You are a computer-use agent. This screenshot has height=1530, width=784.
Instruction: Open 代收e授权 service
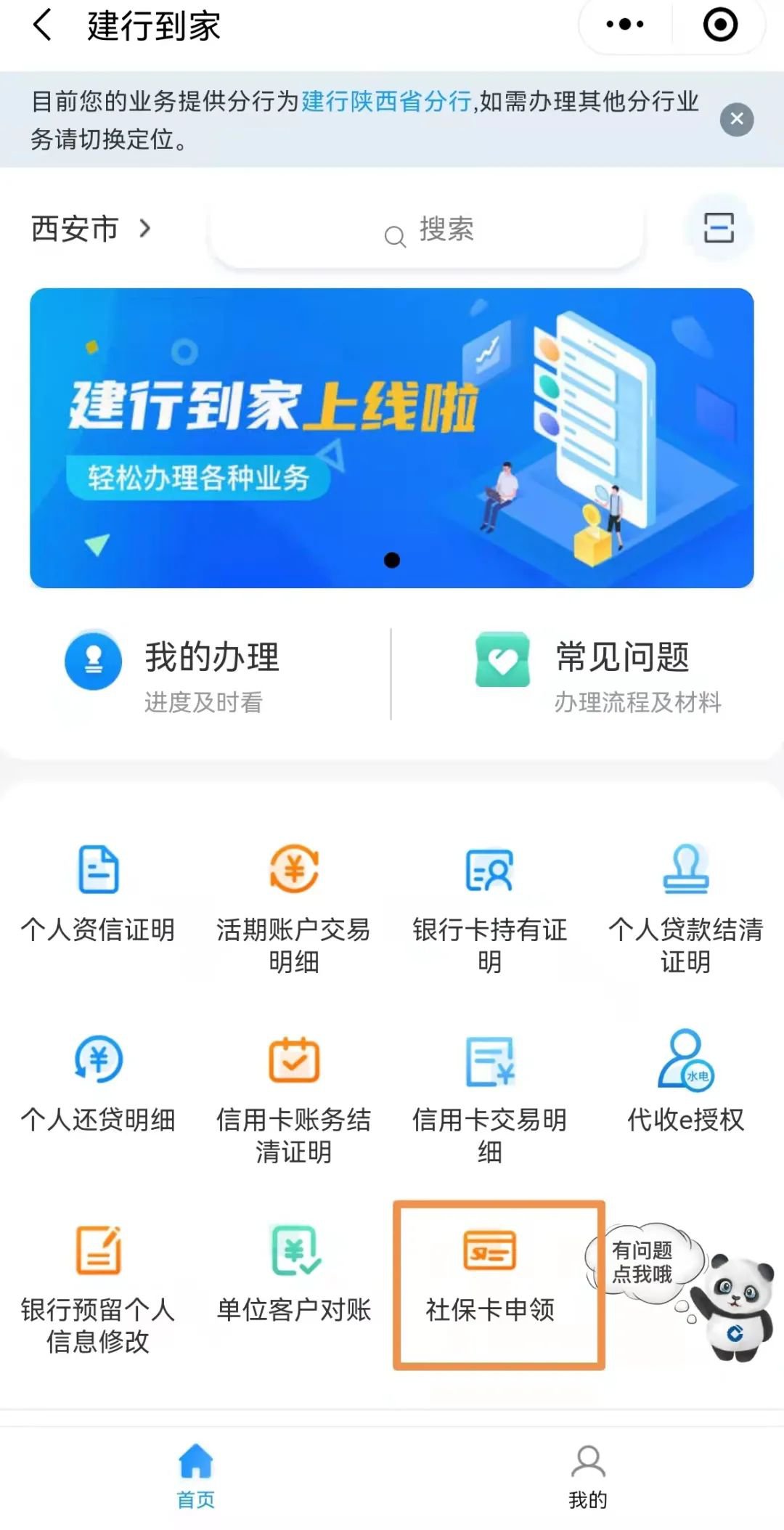686,1086
